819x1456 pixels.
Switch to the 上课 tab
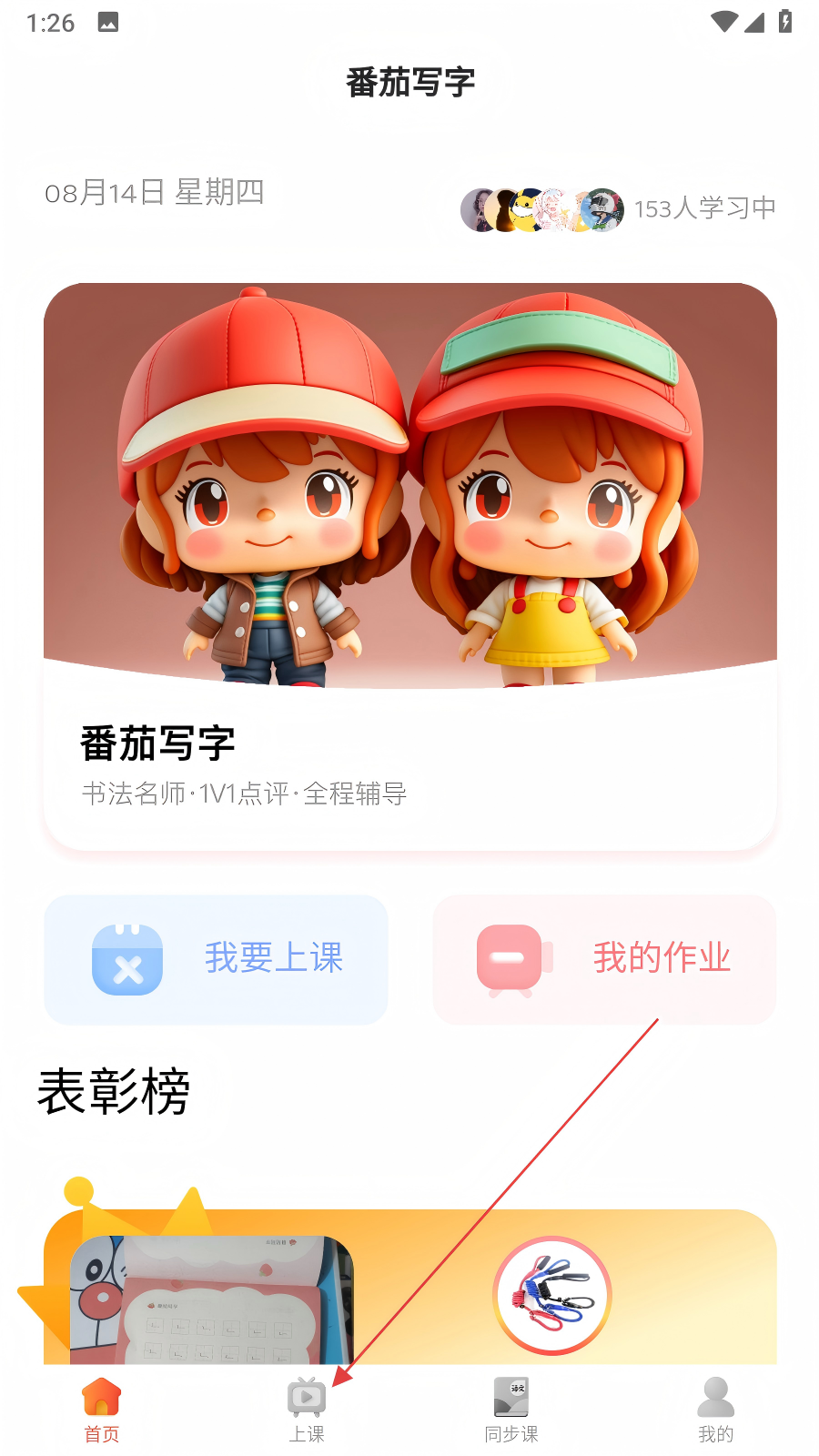point(307,1410)
